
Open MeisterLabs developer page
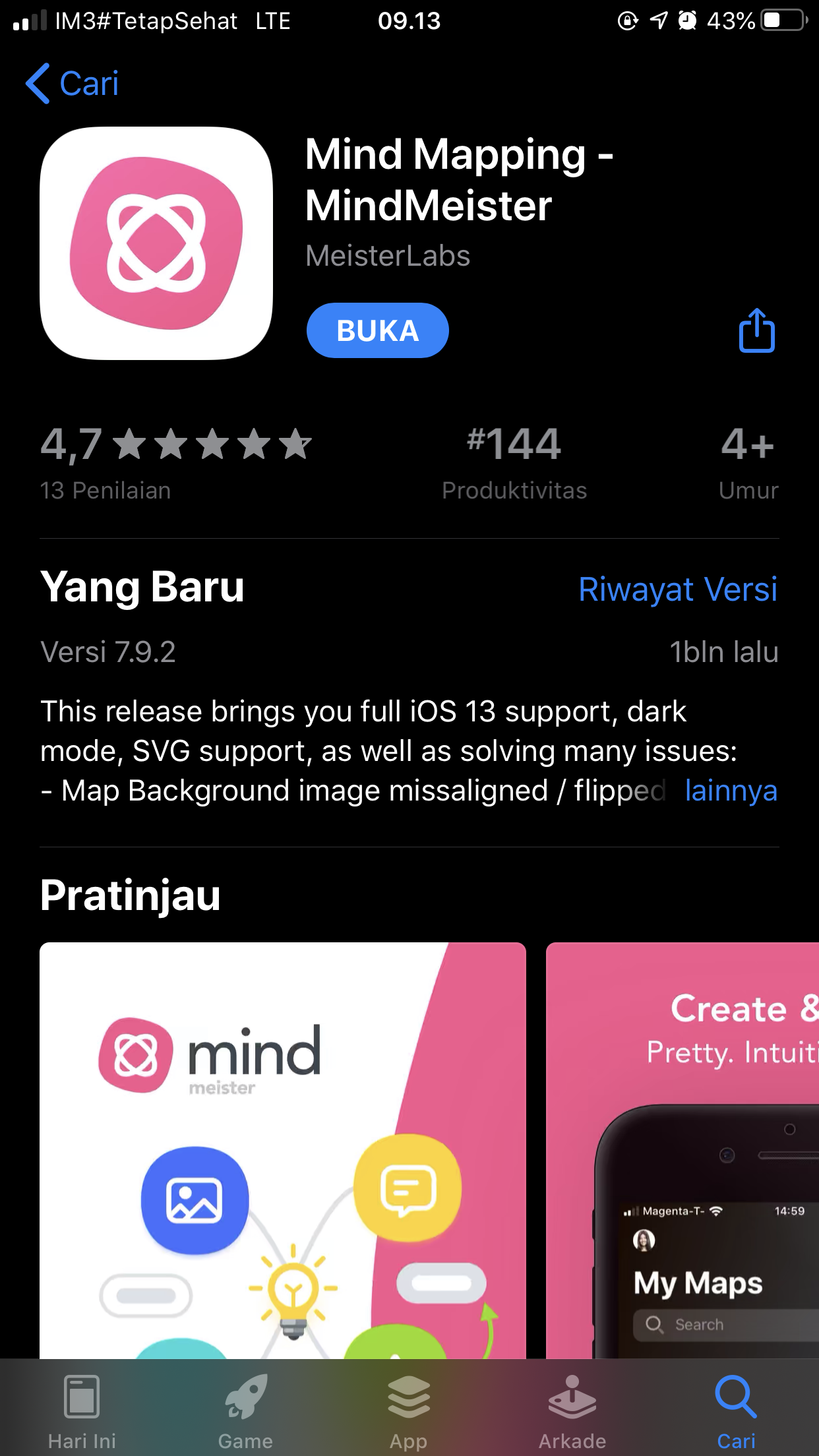click(388, 256)
